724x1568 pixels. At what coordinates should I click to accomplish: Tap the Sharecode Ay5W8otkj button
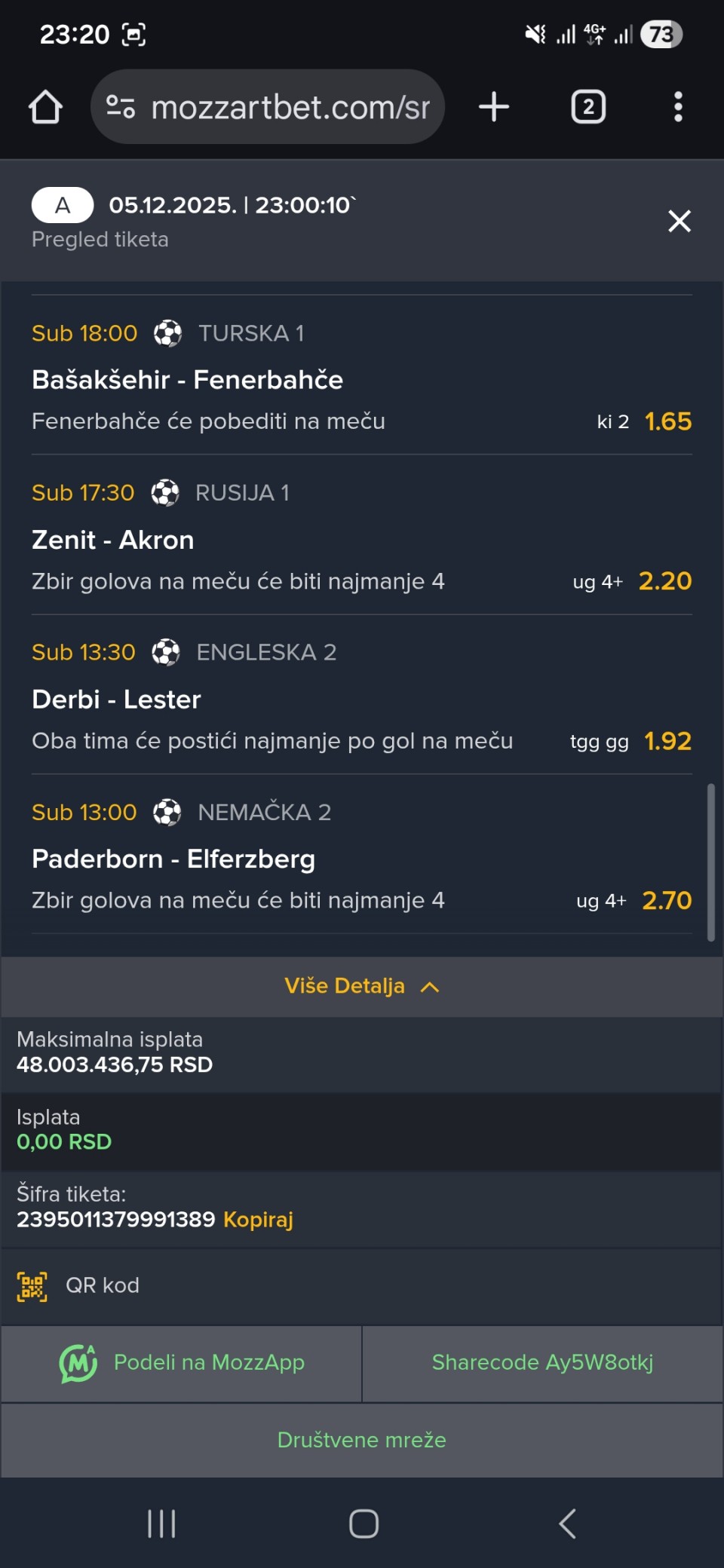click(542, 1363)
